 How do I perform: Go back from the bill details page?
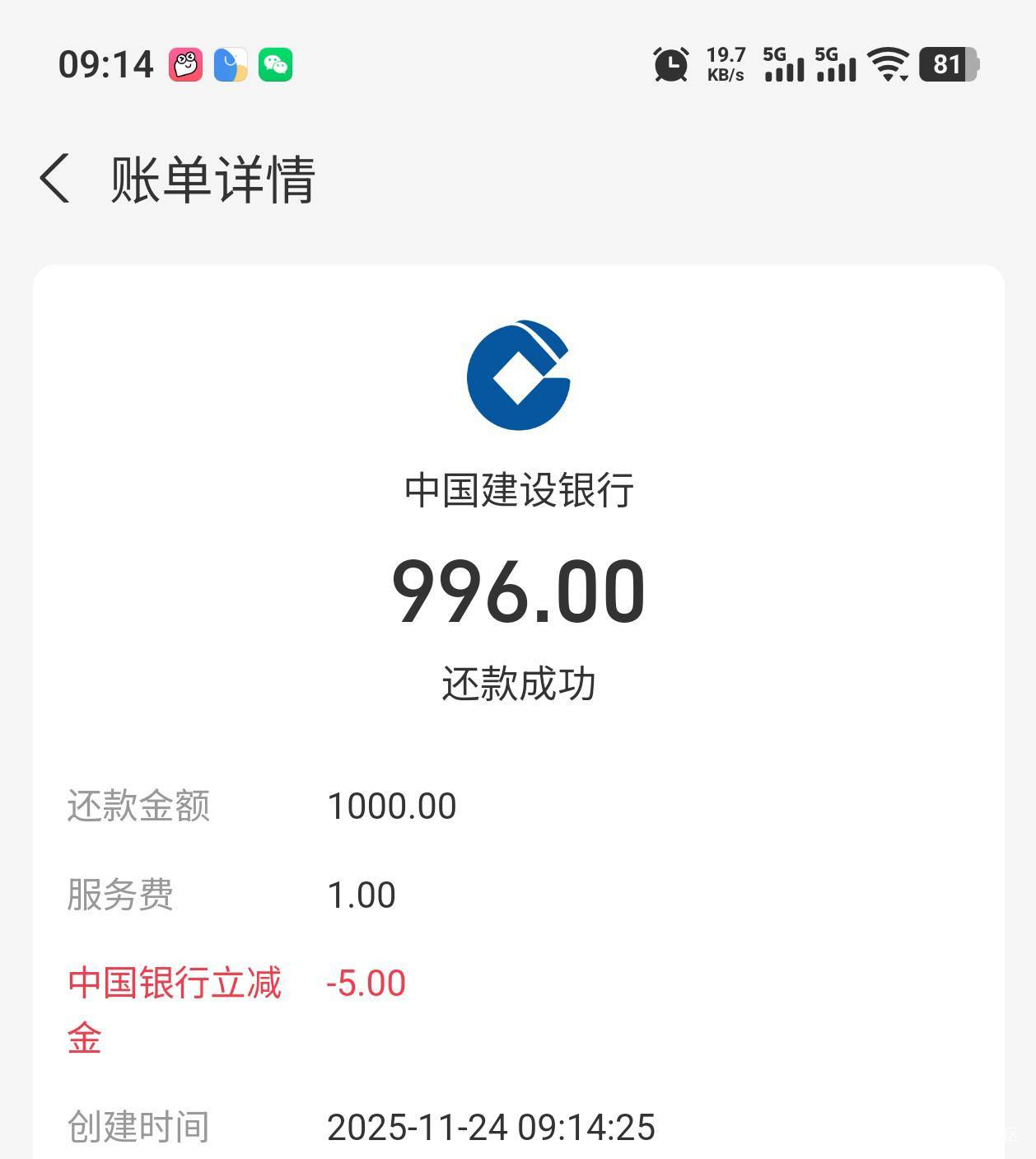tap(54, 178)
